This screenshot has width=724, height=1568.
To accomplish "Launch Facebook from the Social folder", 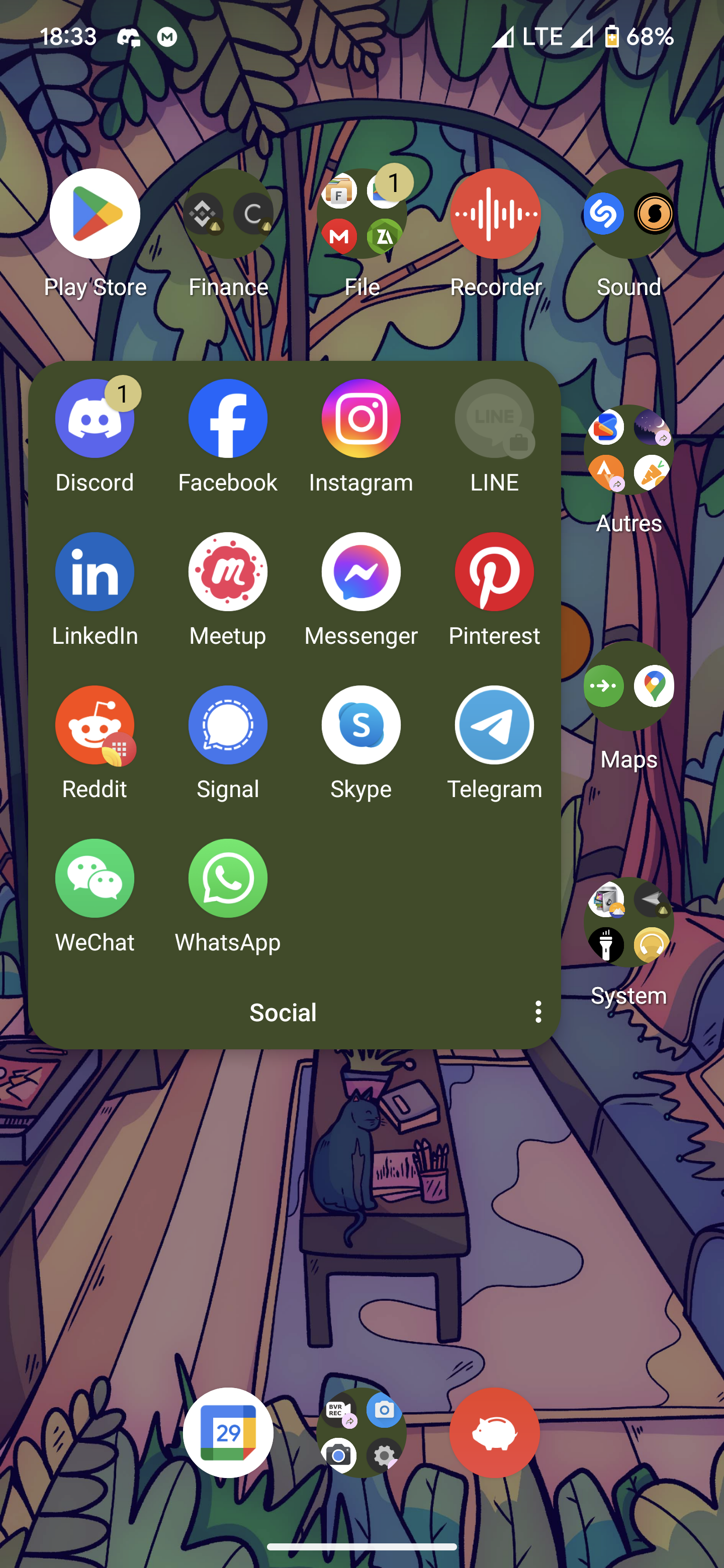I will [x=228, y=419].
